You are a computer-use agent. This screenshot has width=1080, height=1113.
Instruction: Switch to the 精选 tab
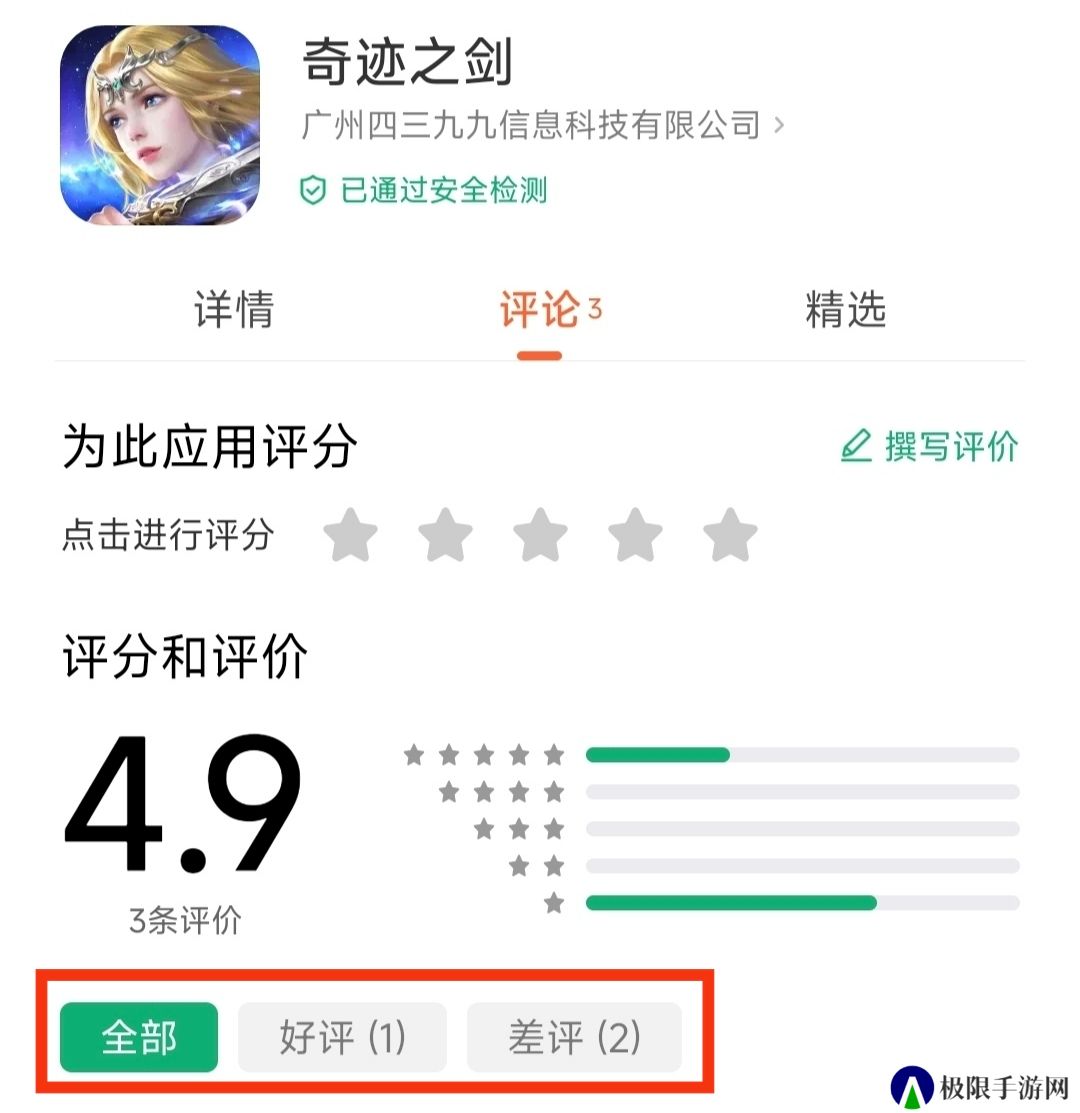coord(845,310)
